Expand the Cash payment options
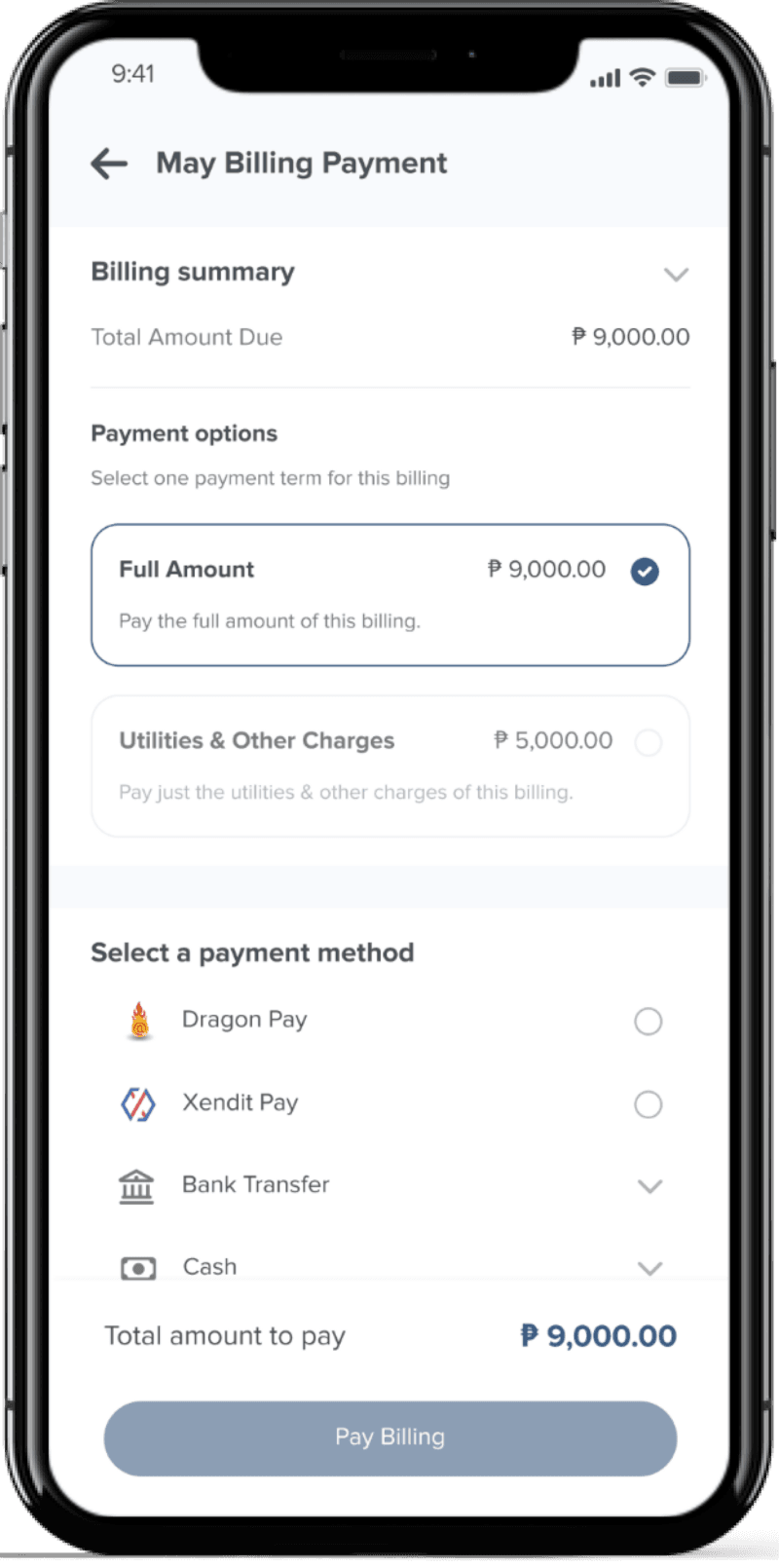Viewport: 779px width, 1568px height. [650, 1268]
